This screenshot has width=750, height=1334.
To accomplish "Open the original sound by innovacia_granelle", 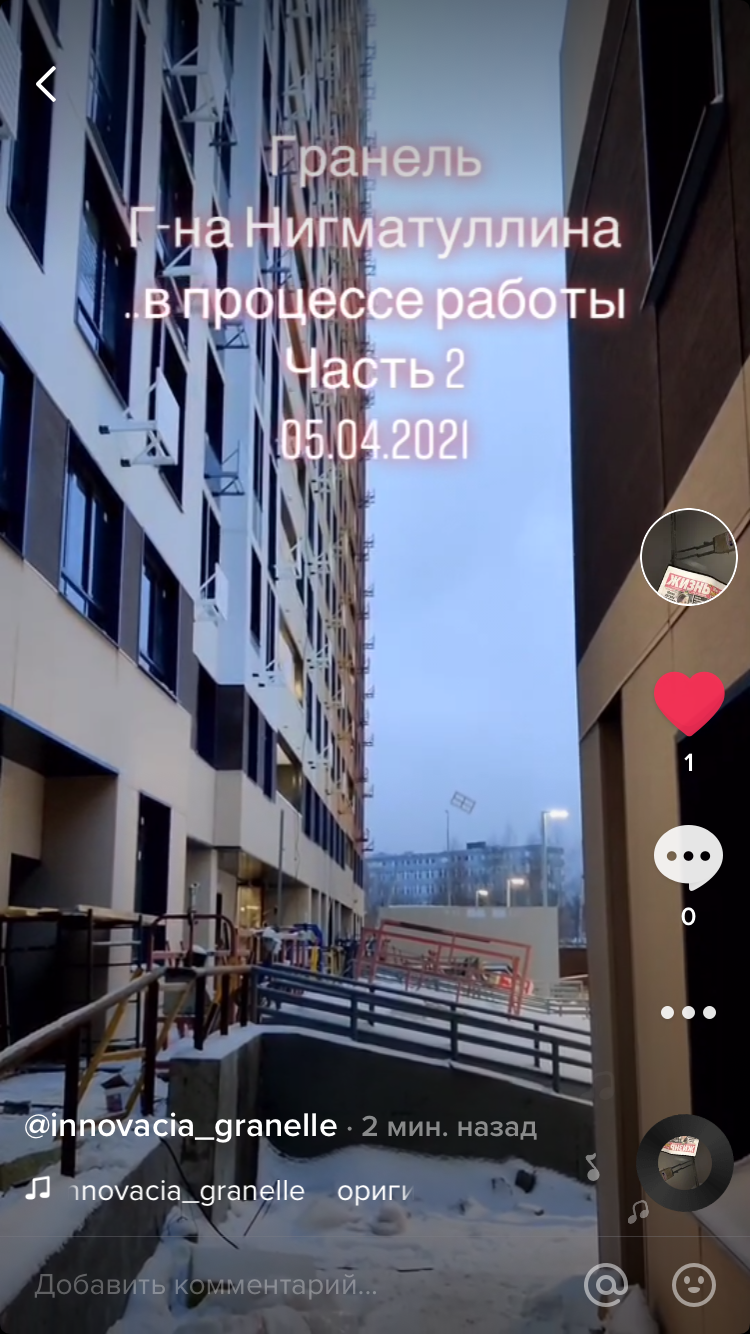I will (240, 1190).
